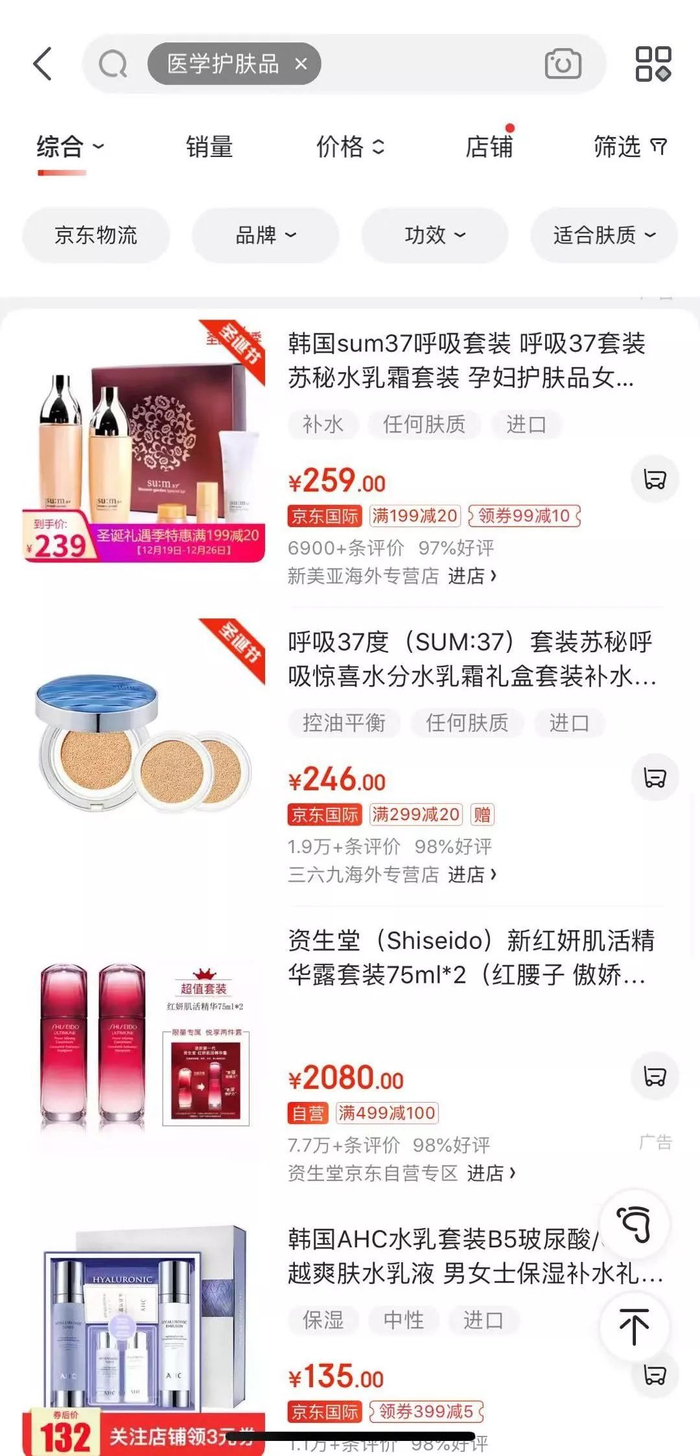
Task: Expand the 适合肤质 dropdown
Action: pyautogui.click(x=603, y=236)
